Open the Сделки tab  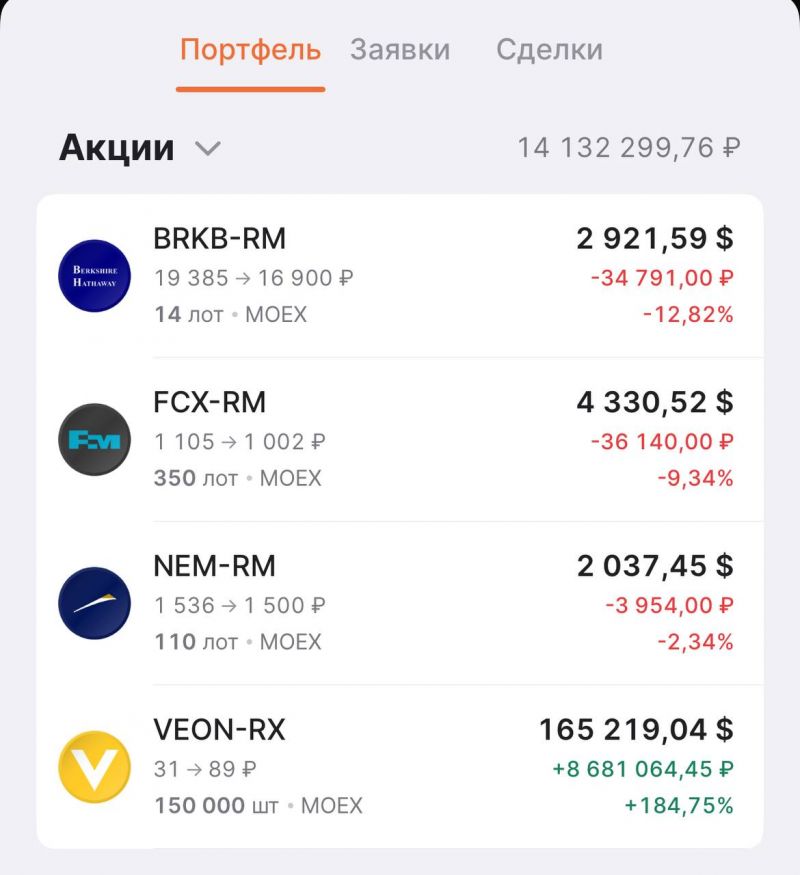(549, 50)
